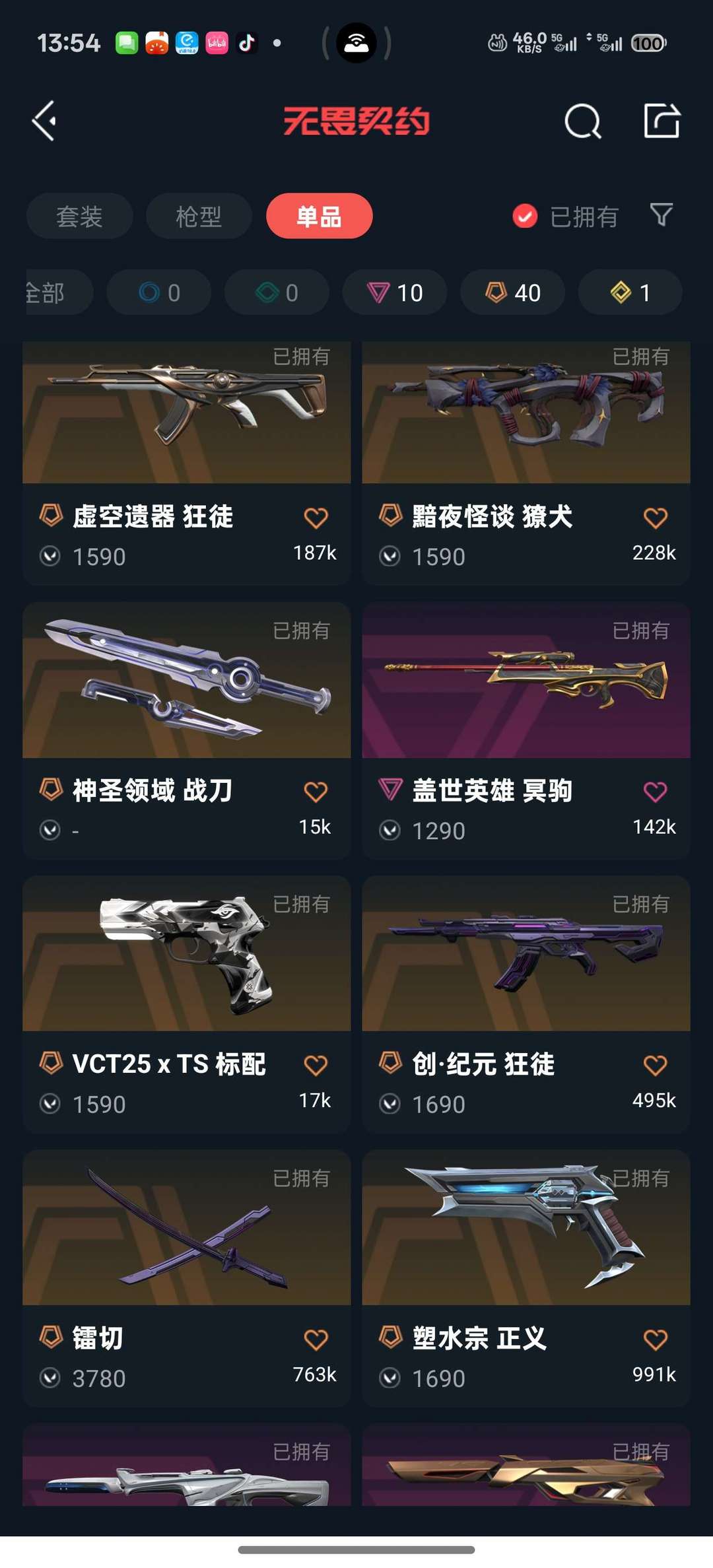The width and height of the screenshot is (713, 1568).
Task: Switch to the 枪型 tab
Action: click(x=199, y=216)
